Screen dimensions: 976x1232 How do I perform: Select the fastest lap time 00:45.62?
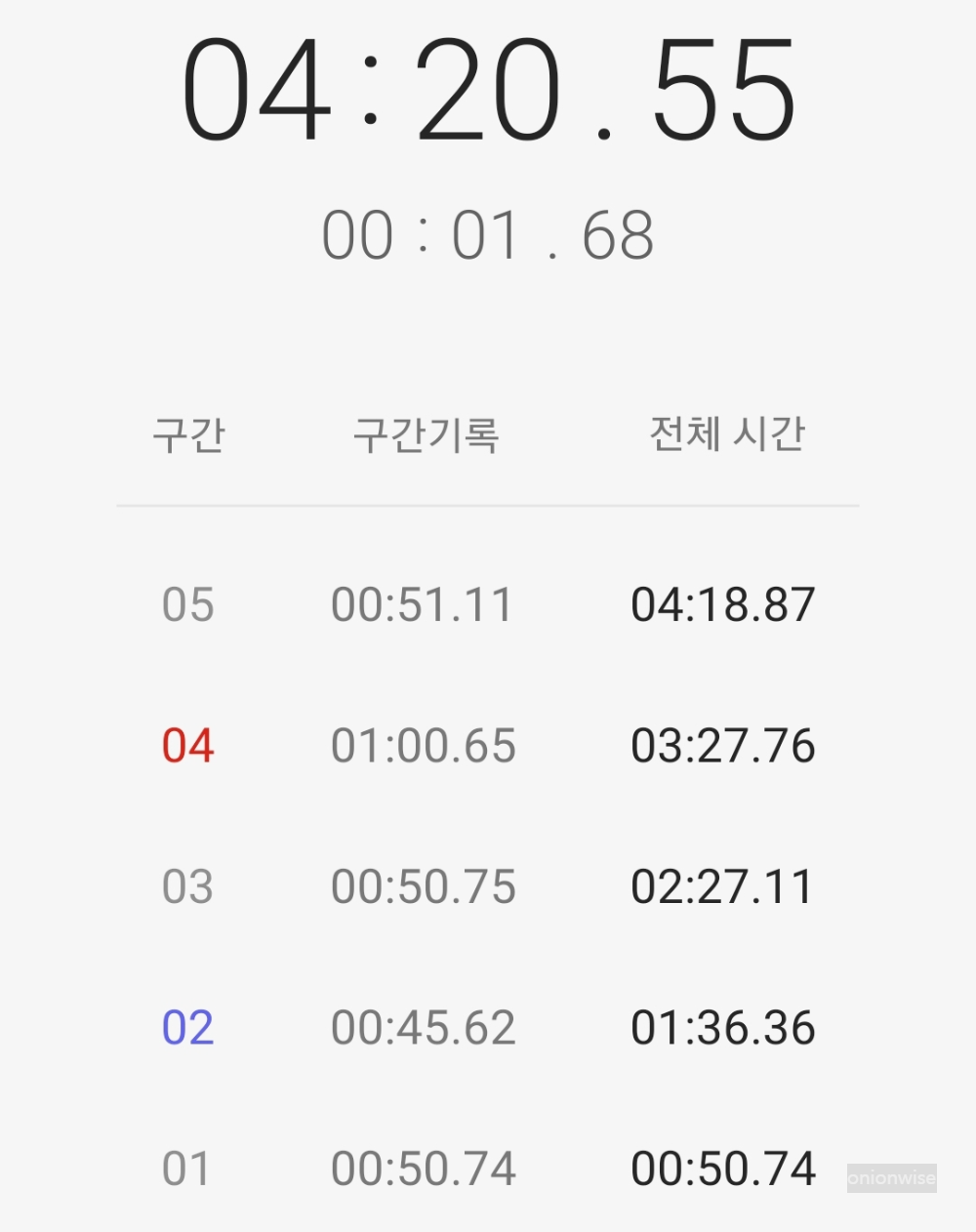tap(423, 1027)
